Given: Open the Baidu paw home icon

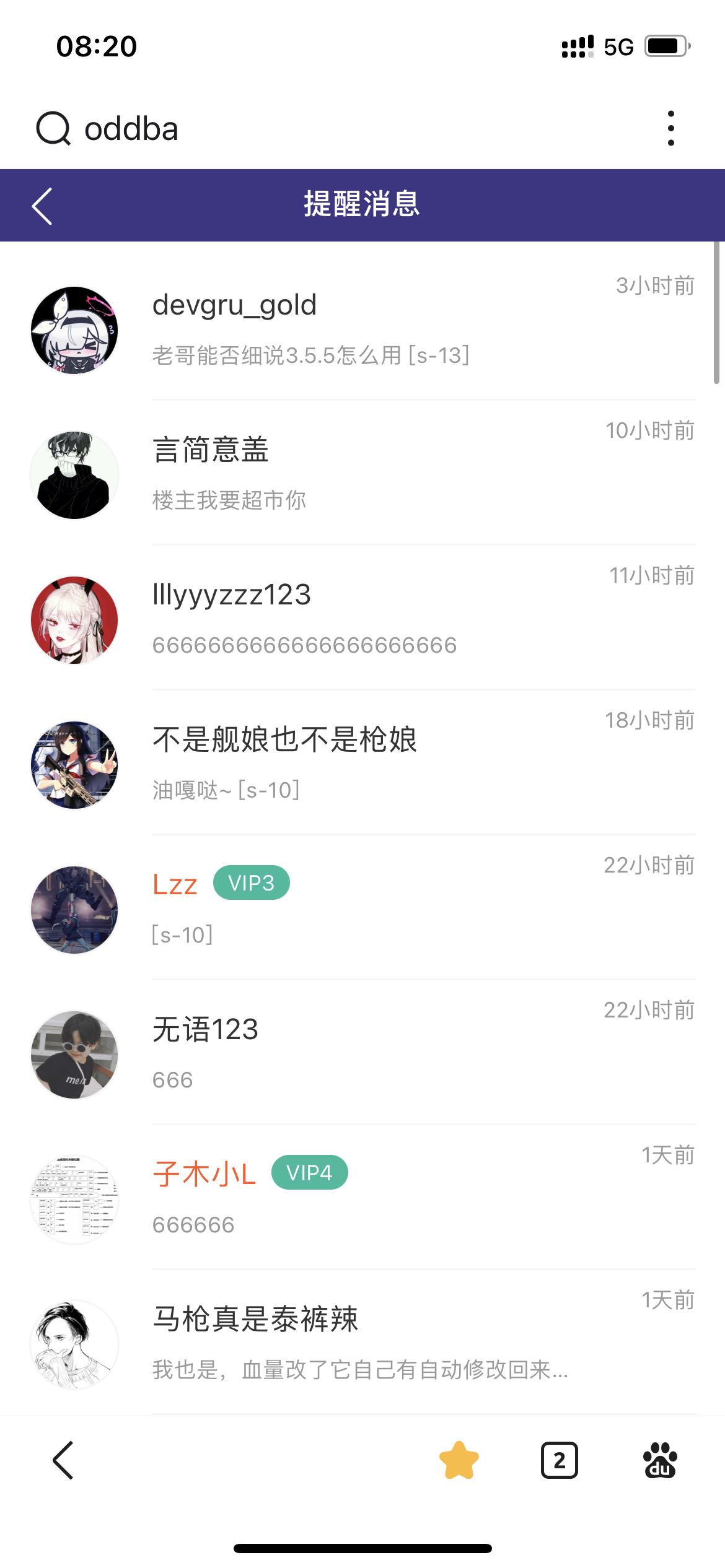Looking at the screenshot, I should 660,1460.
